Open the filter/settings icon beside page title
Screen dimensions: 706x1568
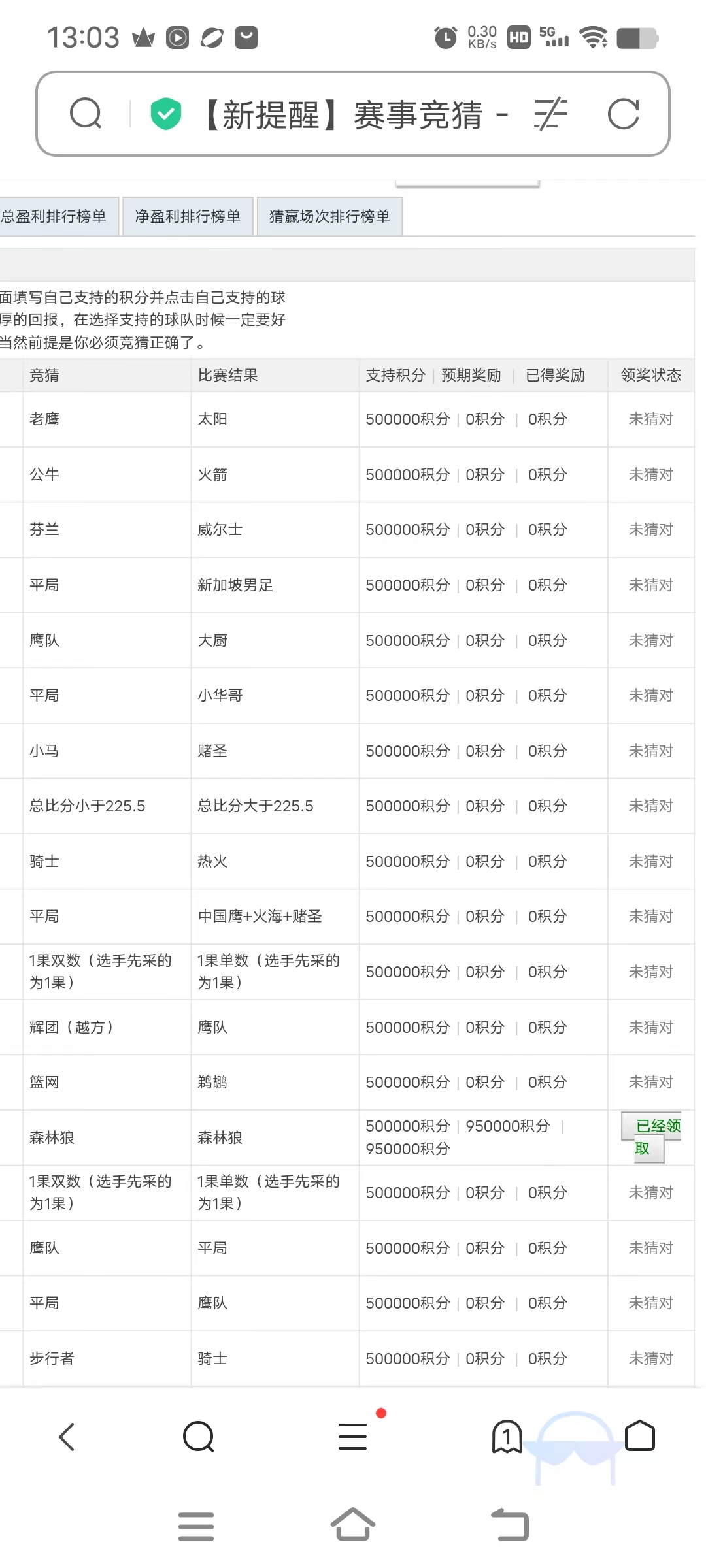click(548, 114)
